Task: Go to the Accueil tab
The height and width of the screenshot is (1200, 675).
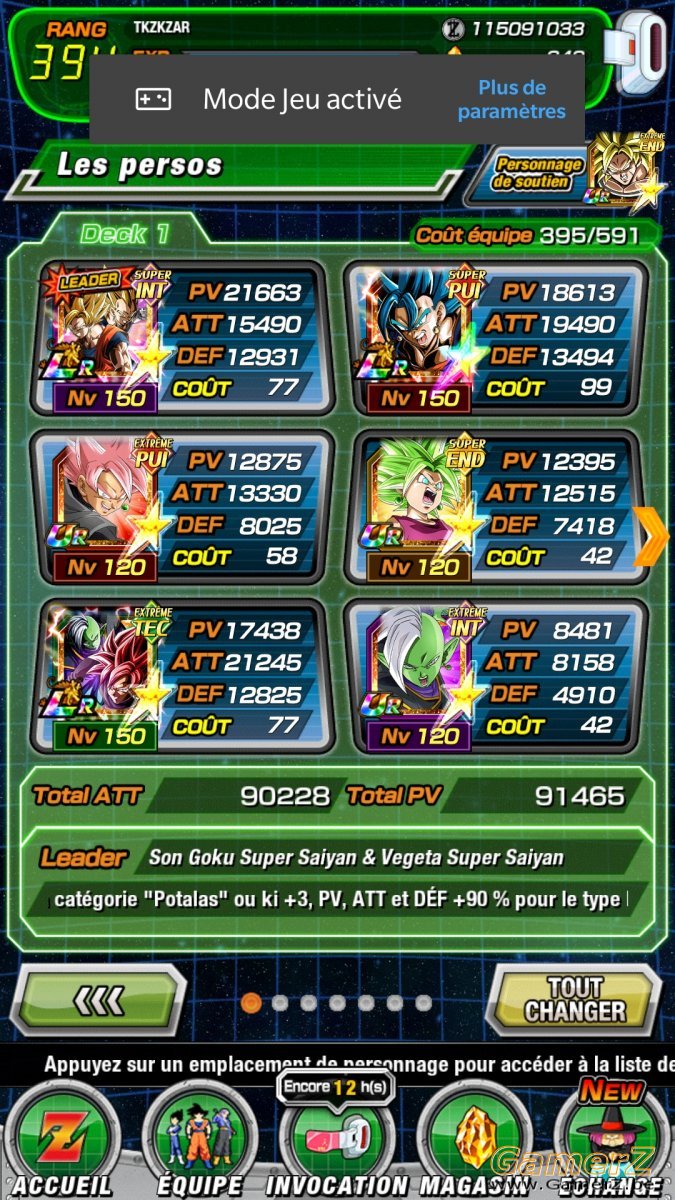Action: 62,1140
